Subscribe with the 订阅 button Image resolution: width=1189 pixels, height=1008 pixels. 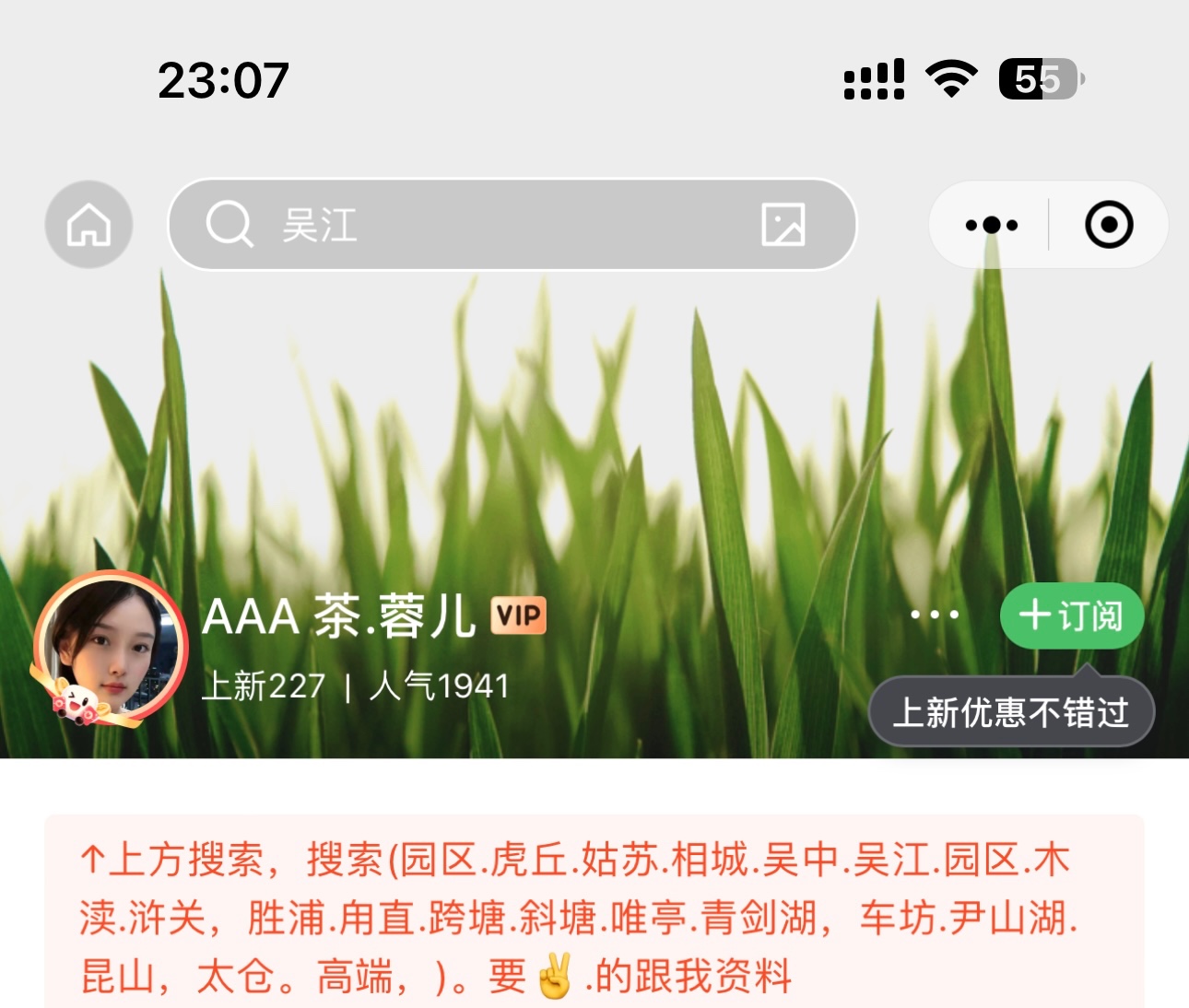point(1071,615)
